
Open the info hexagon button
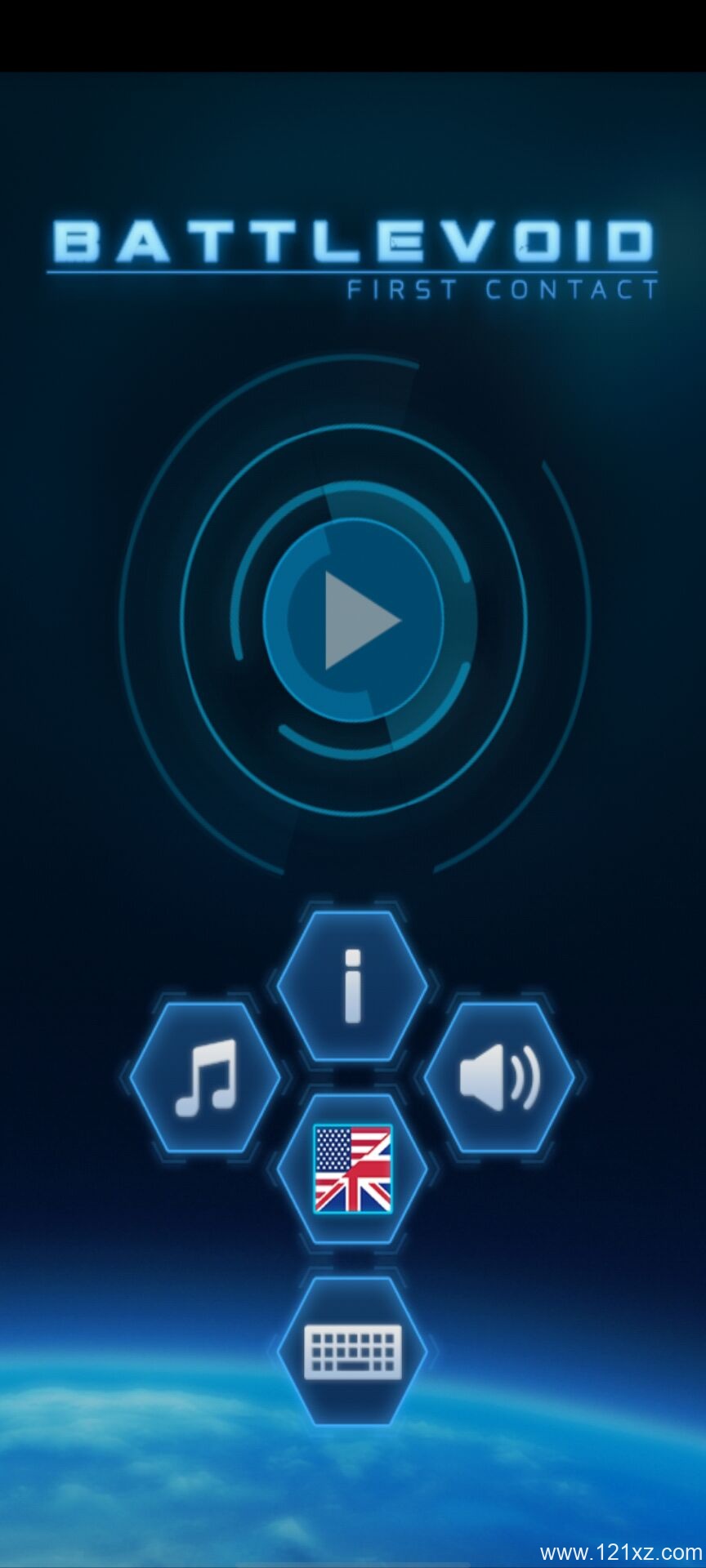pos(352,987)
